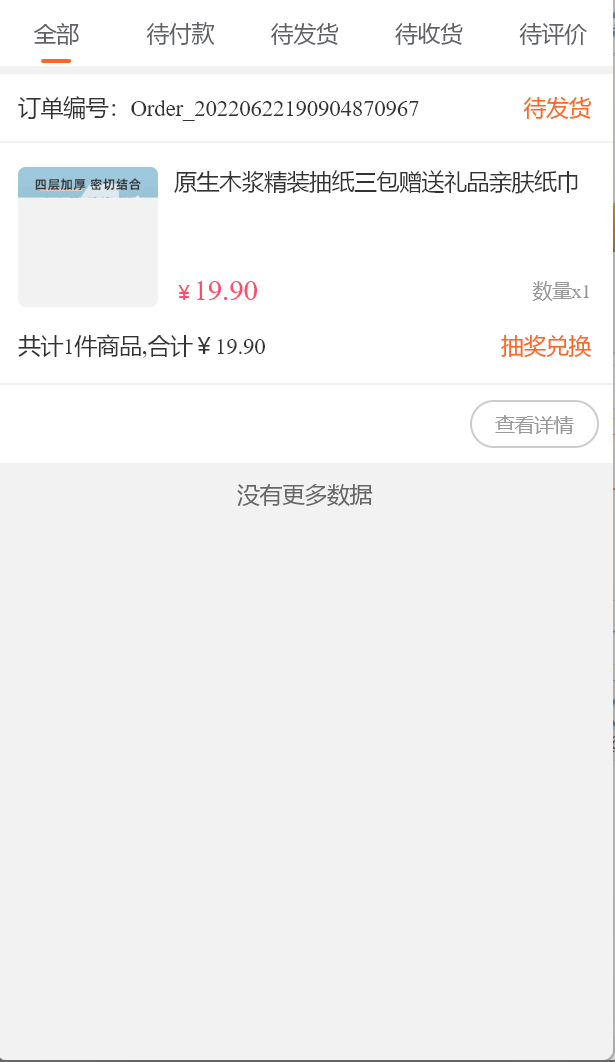The image size is (615, 1062).
Task: Go to the 待评价 tab
Action: pyautogui.click(x=553, y=34)
